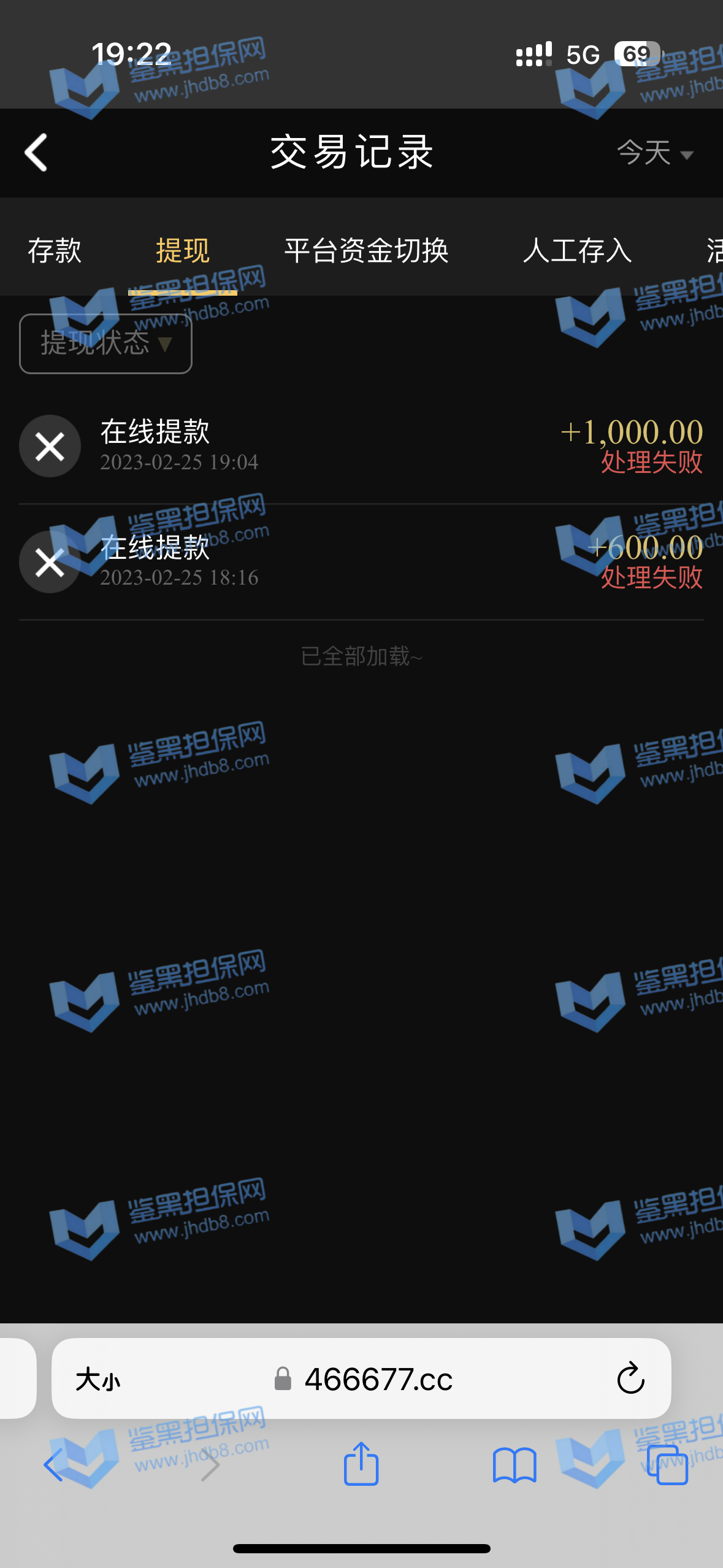Screen dimensions: 723x1568
Task: Open Safari bookmarks
Action: (514, 1465)
